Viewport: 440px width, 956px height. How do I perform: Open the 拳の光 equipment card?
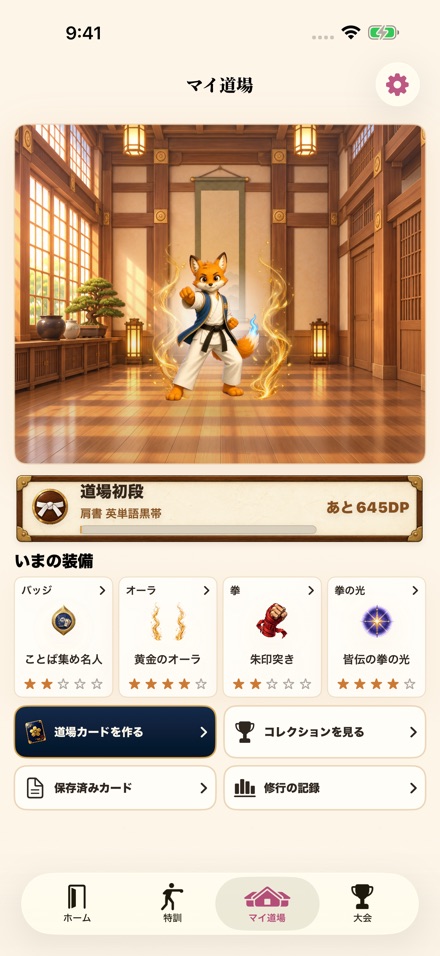pyautogui.click(x=376, y=637)
